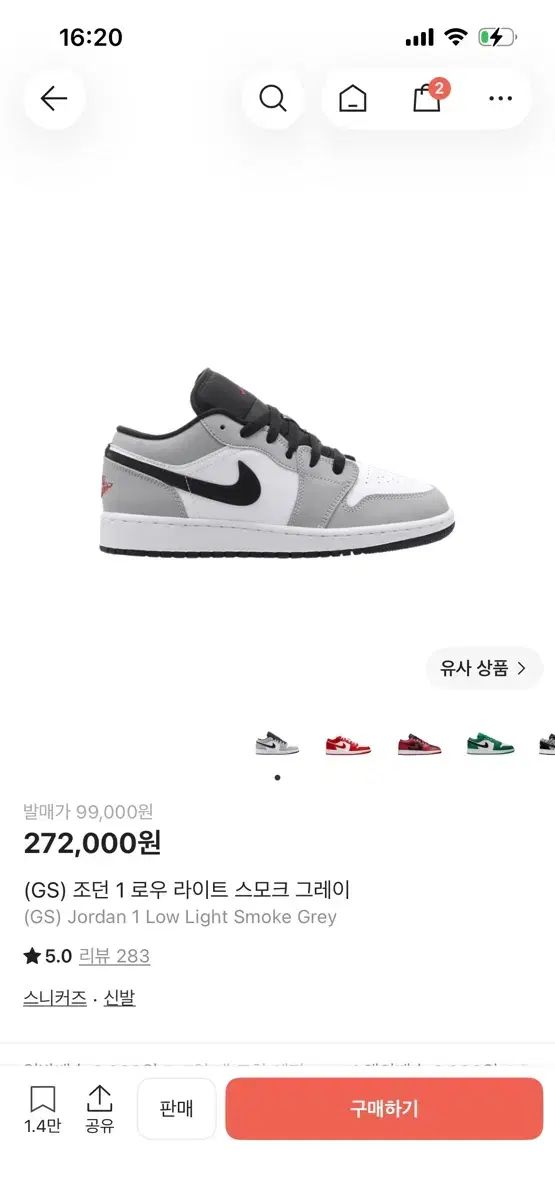Open the 스니커즈 category link
The height and width of the screenshot is (1200, 555).
tap(55, 997)
